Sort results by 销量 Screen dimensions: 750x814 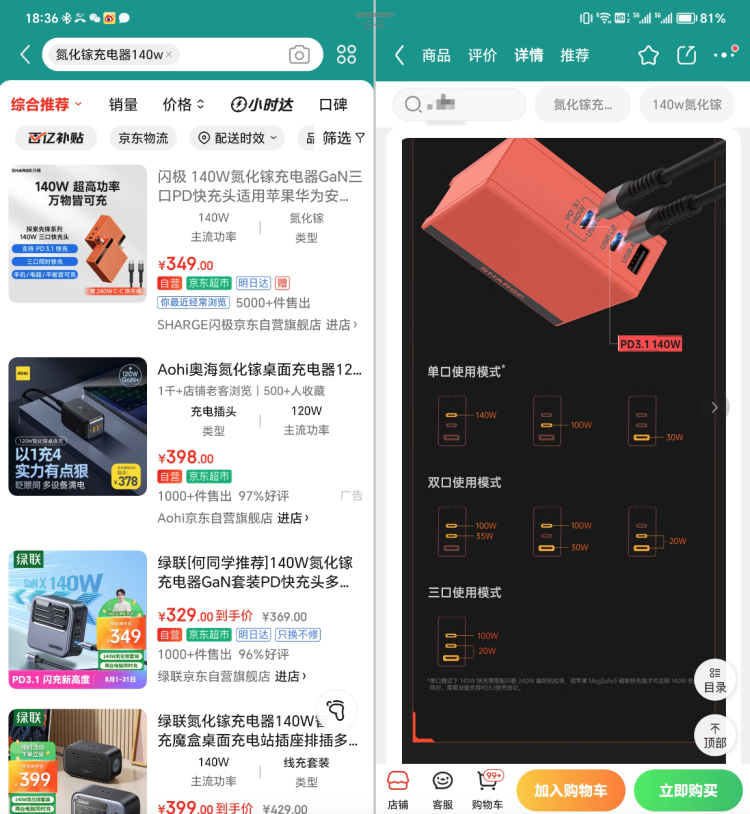pyautogui.click(x=123, y=104)
